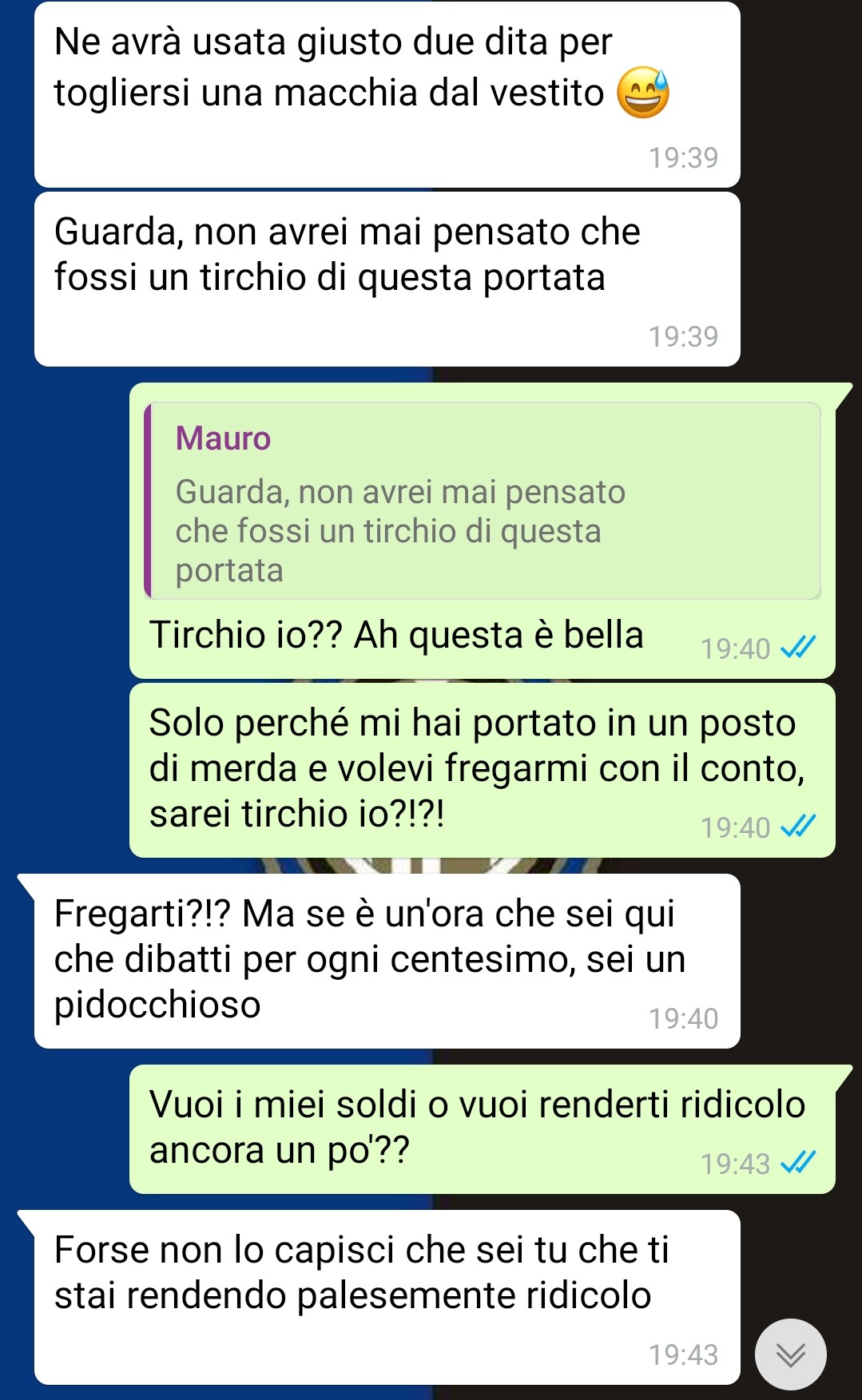Screen dimensions: 862x1400
Task: Jump to the latest messages with the down arrow
Action: coord(790,1354)
